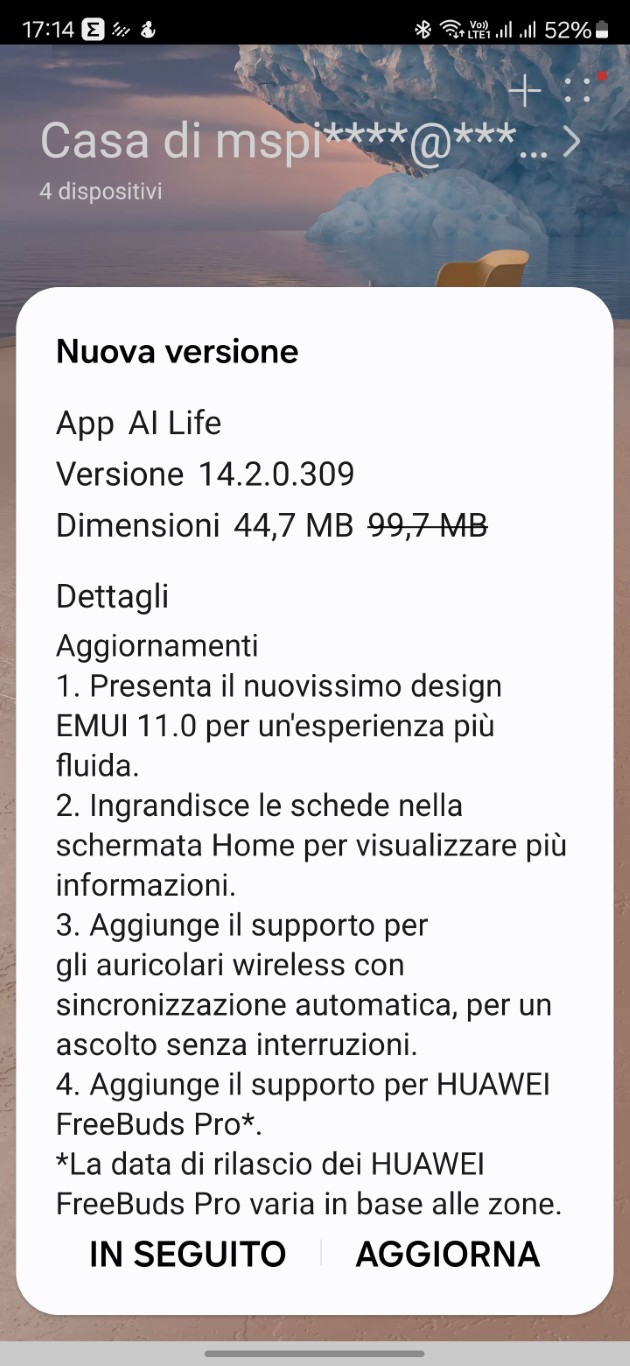630x1366 pixels.
Task: Open the plus icon to add a device
Action: click(525, 91)
